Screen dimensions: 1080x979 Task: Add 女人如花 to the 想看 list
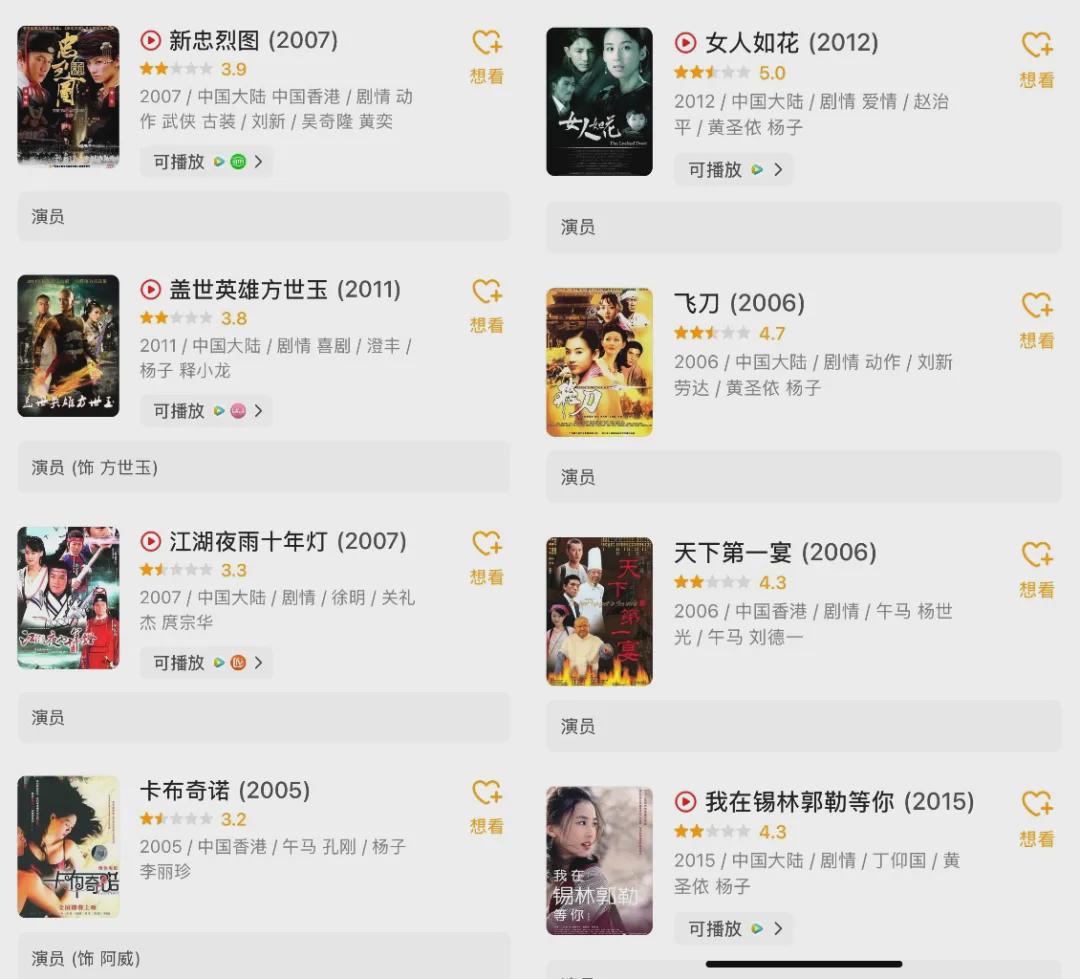[1037, 59]
